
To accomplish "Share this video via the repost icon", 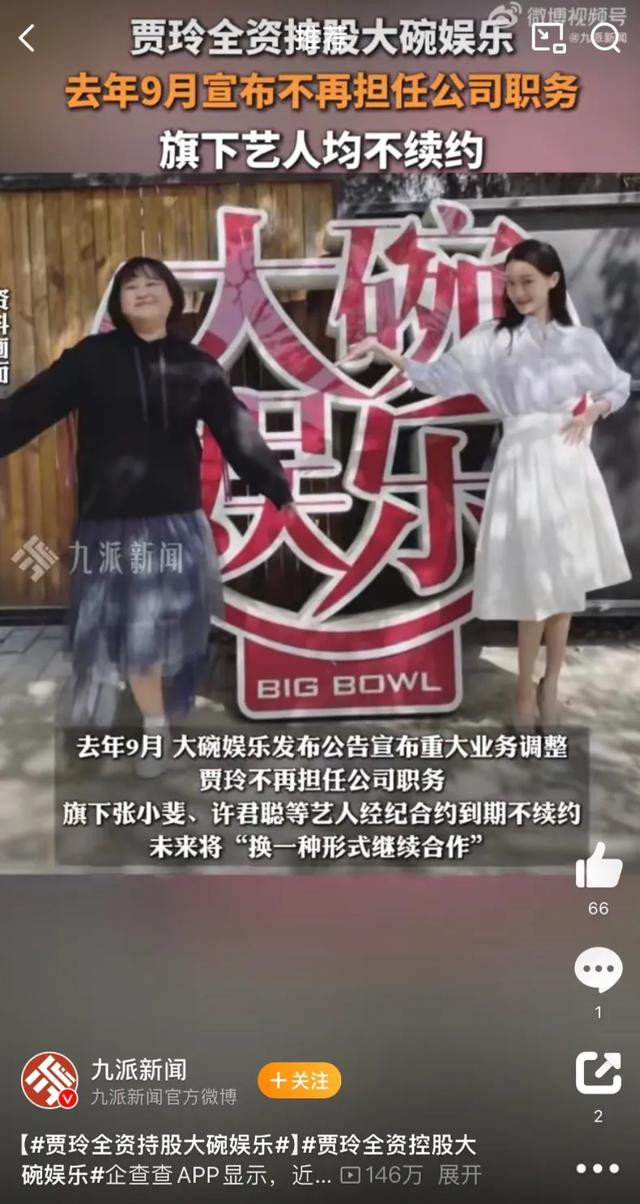I will [x=598, y=1073].
